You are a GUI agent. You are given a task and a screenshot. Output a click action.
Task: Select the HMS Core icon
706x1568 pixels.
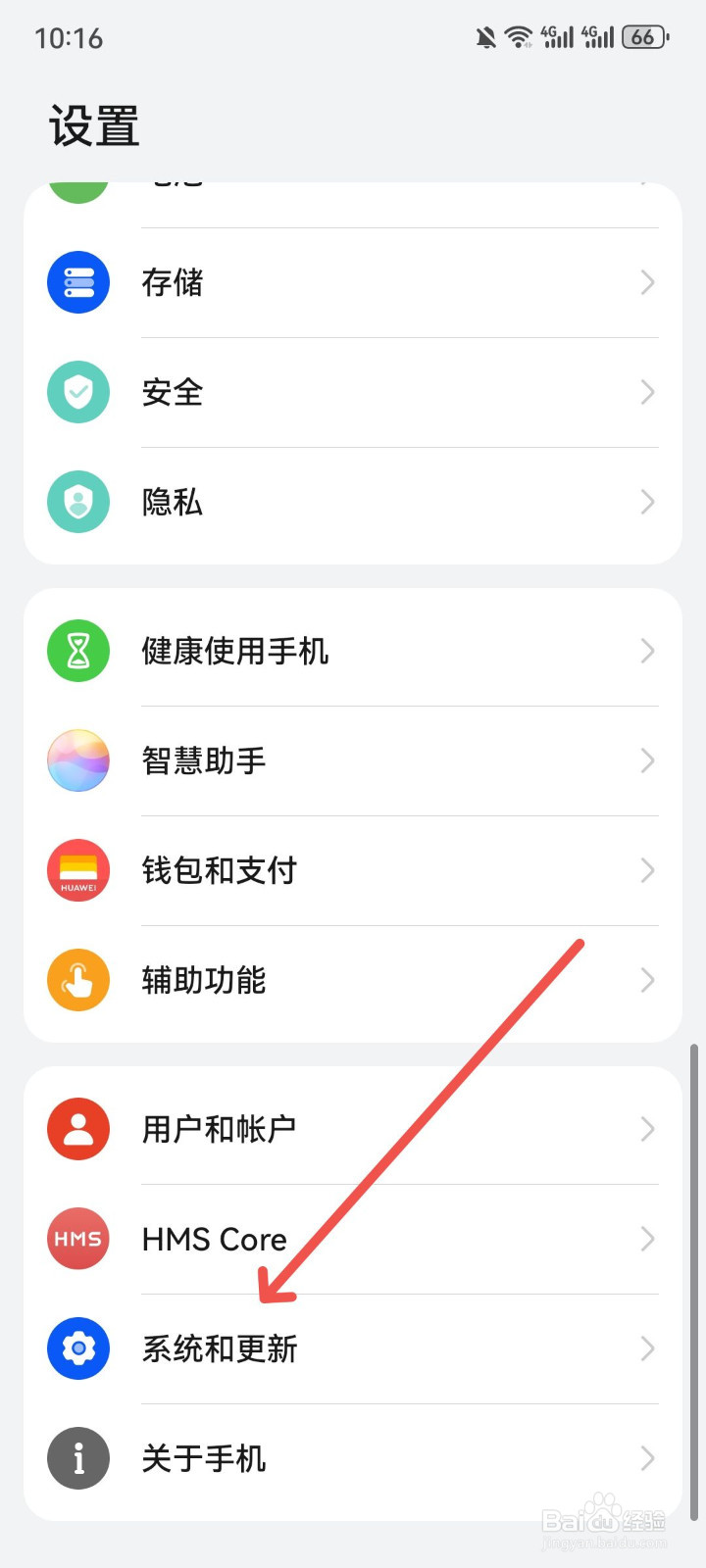(x=77, y=1239)
